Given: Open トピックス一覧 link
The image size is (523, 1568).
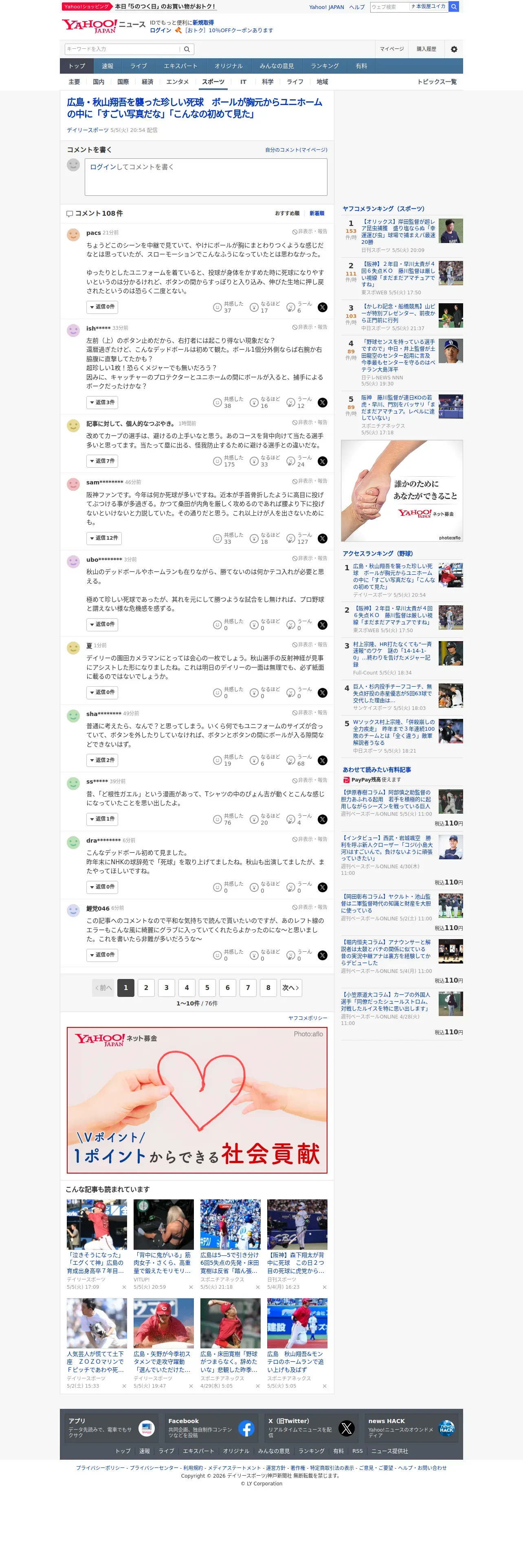Looking at the screenshot, I should pyautogui.click(x=437, y=81).
